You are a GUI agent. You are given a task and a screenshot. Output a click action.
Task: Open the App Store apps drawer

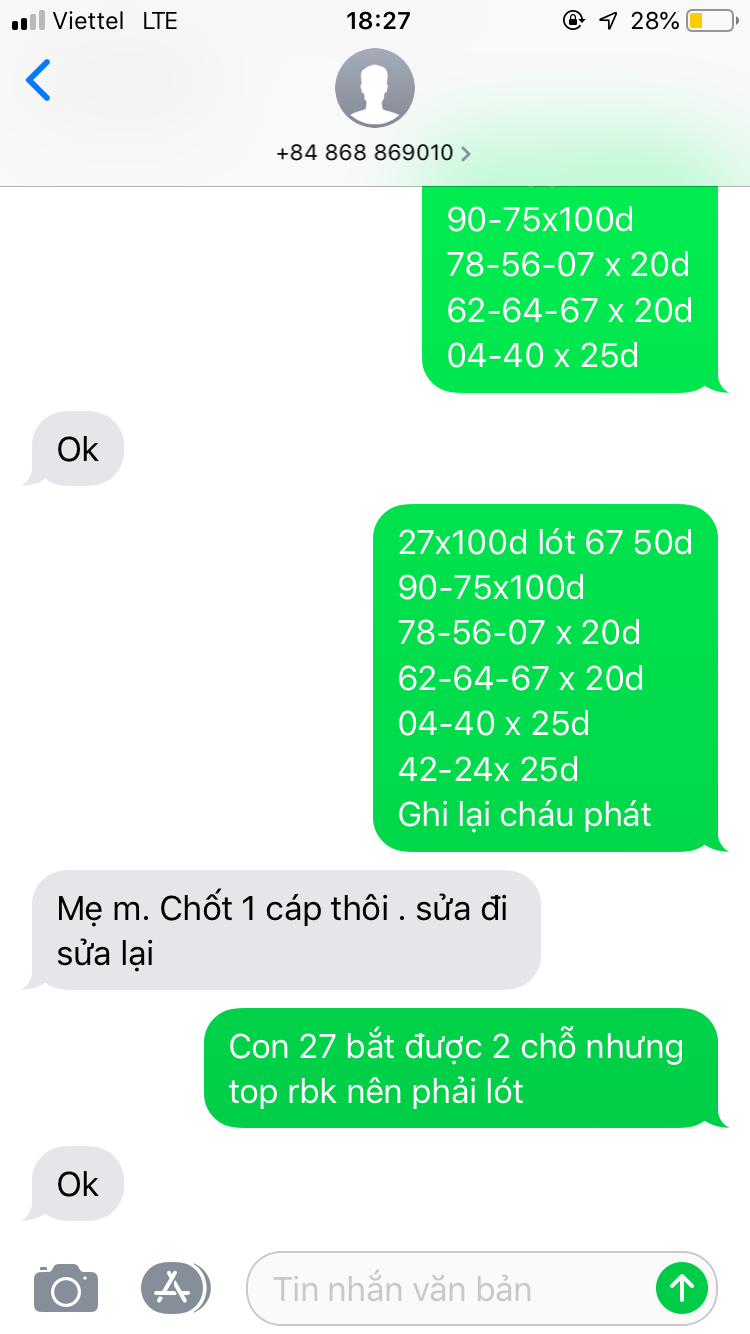(175, 1288)
